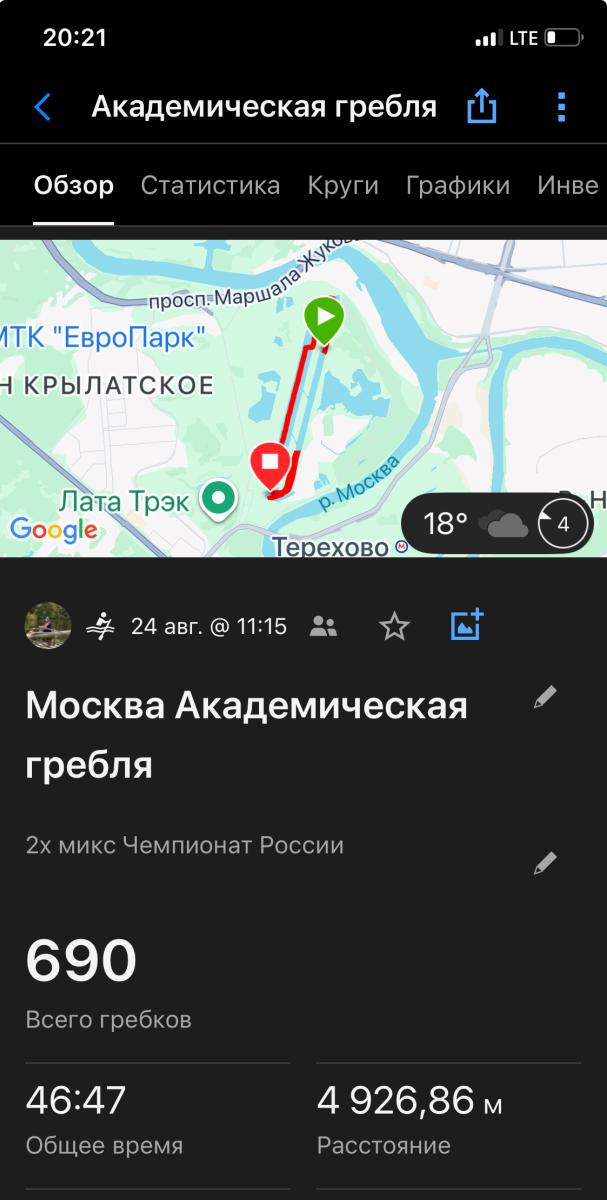Open the activity privacy people icon
The width and height of the screenshot is (607, 1200).
point(323,627)
